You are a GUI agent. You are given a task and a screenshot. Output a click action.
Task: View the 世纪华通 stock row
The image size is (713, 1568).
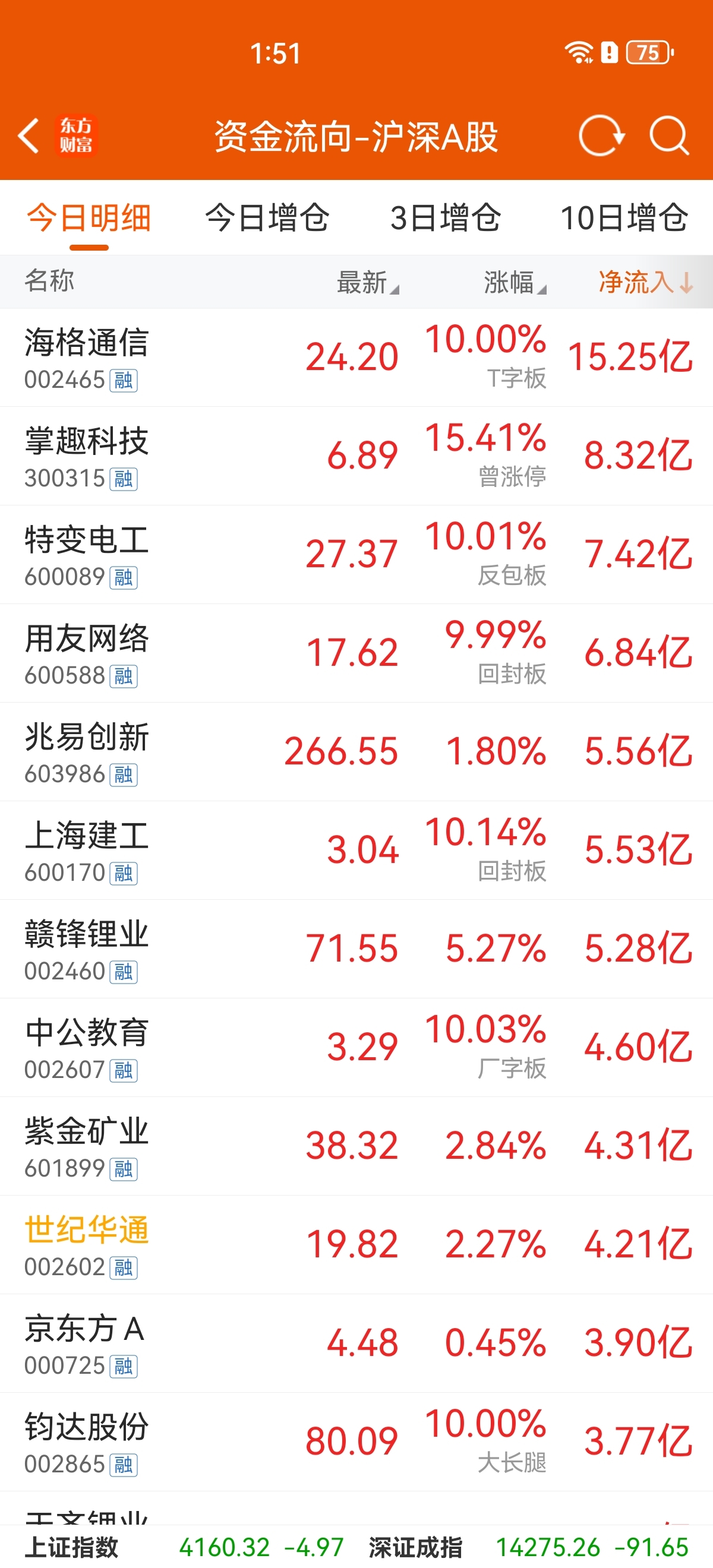point(87,1245)
